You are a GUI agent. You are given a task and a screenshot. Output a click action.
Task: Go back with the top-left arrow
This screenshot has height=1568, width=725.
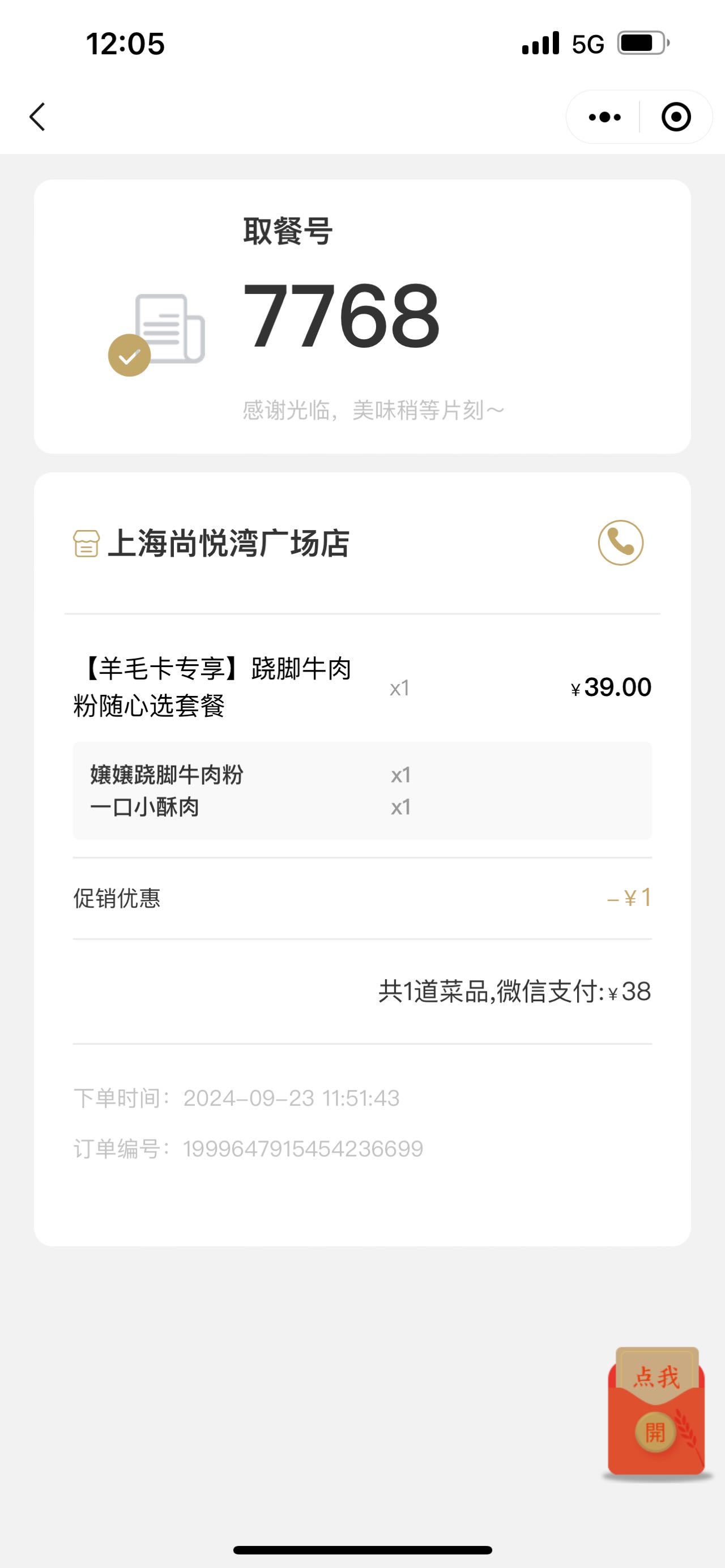pos(37,117)
